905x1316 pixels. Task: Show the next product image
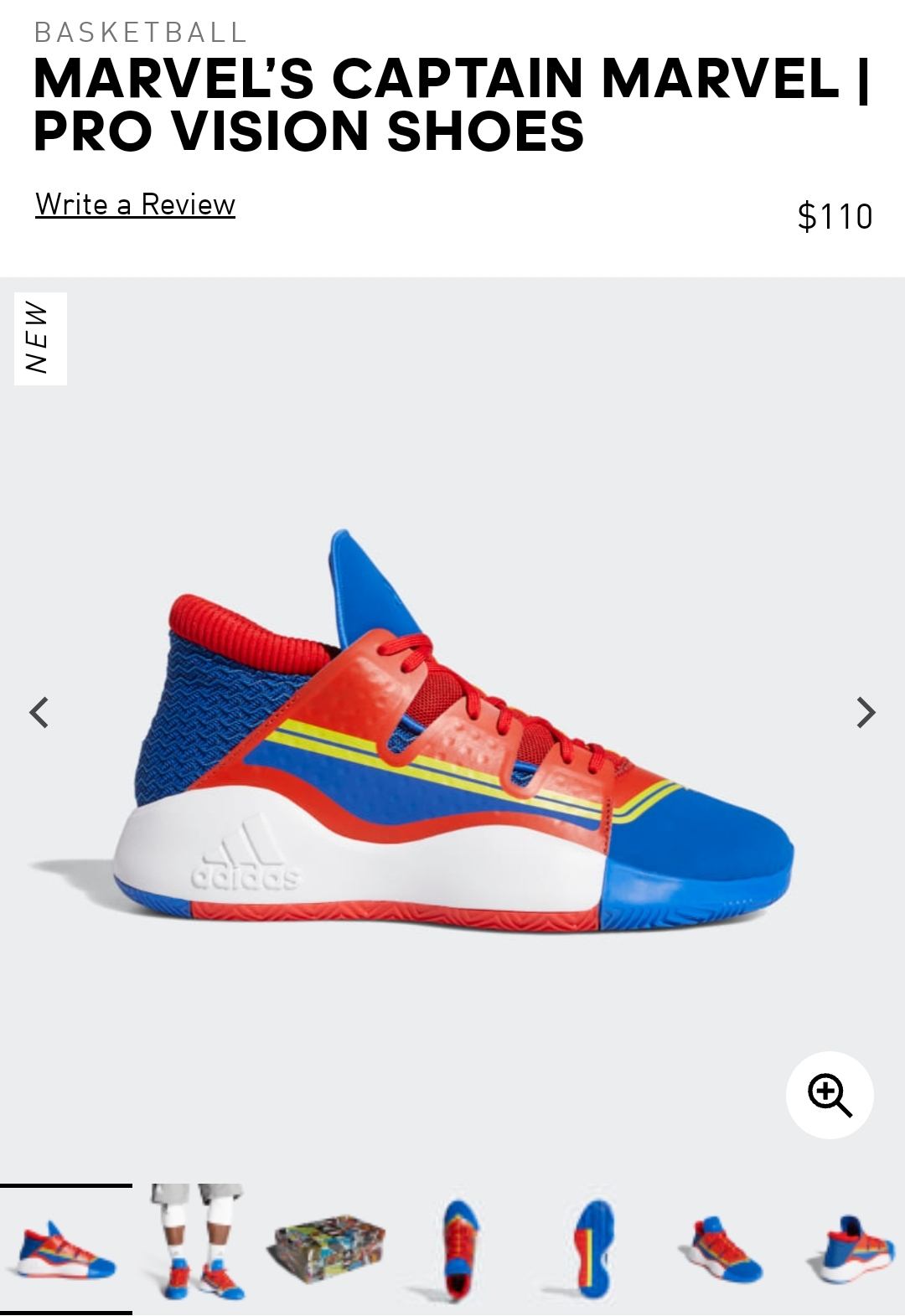(x=866, y=713)
